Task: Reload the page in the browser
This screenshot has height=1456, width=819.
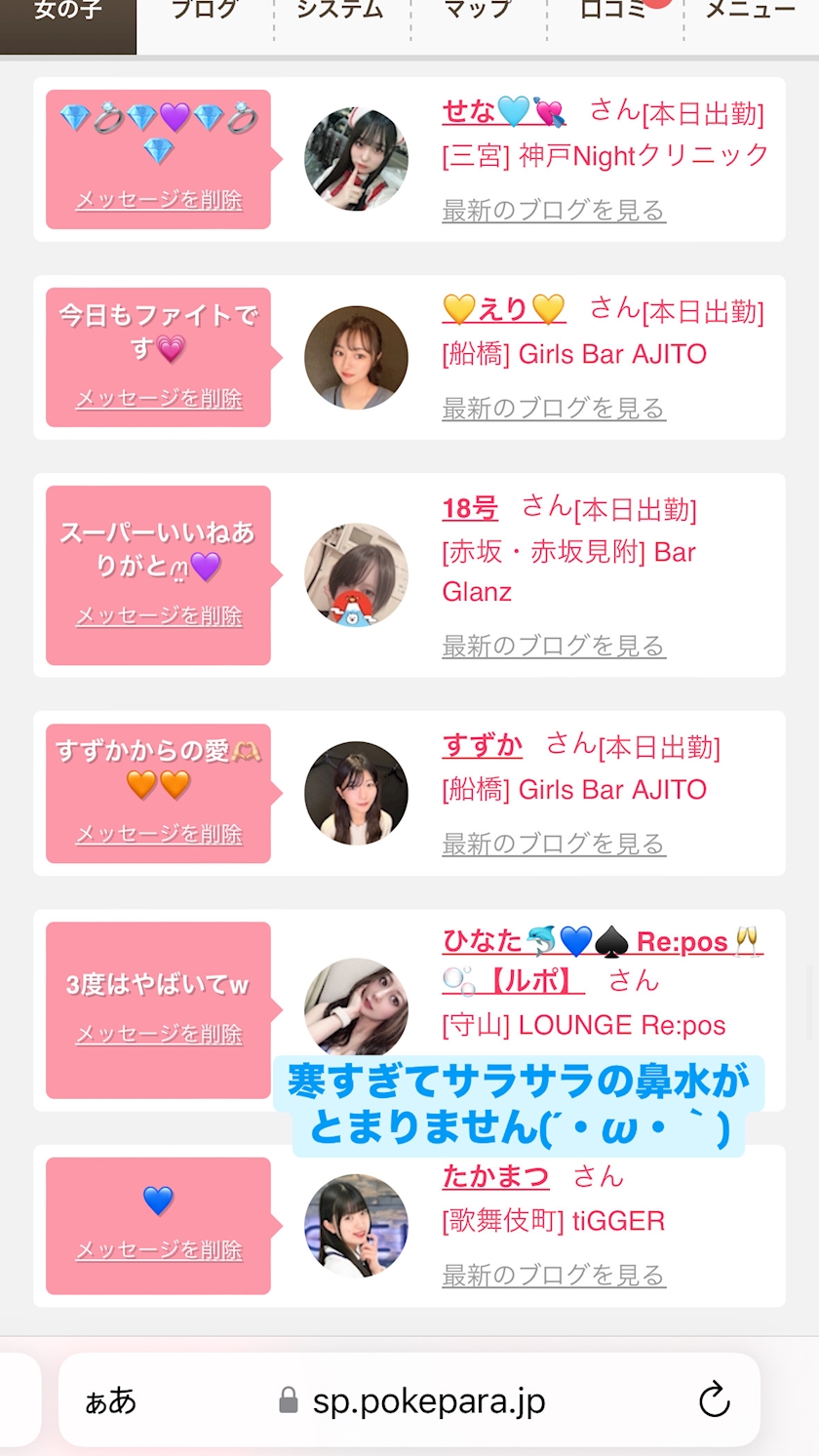Action: click(x=715, y=1400)
